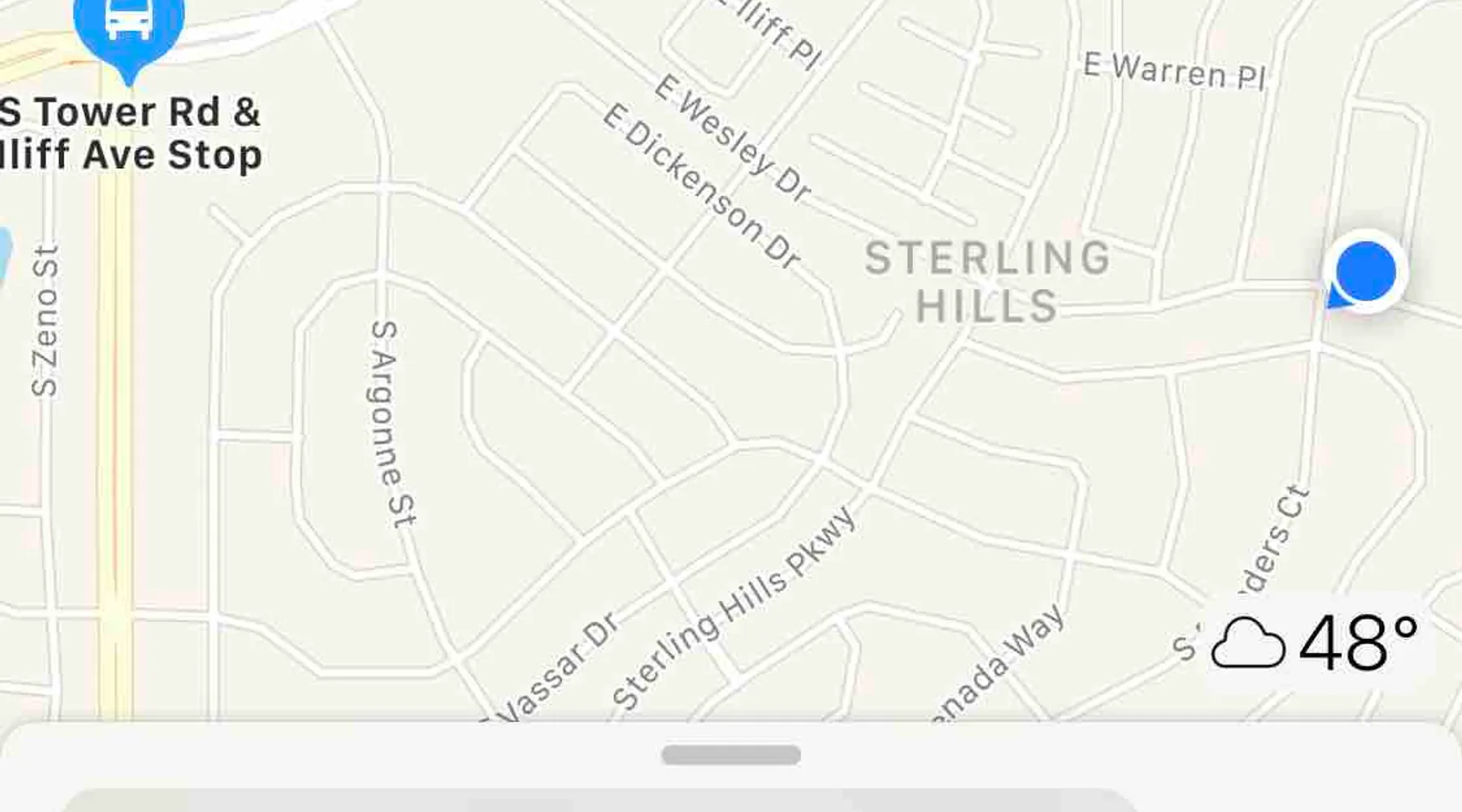
Task: Open the search field in the bottom sheet
Action: tap(597, 801)
